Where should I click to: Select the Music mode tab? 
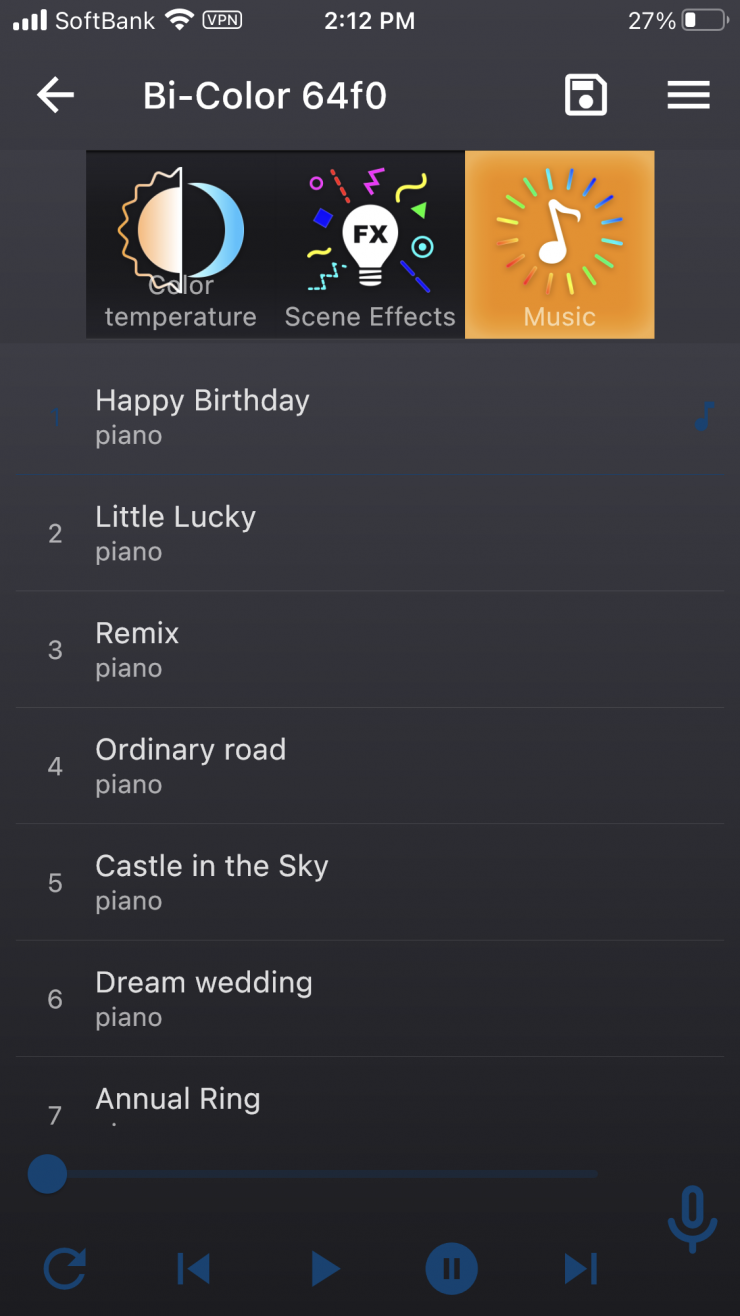click(x=559, y=245)
